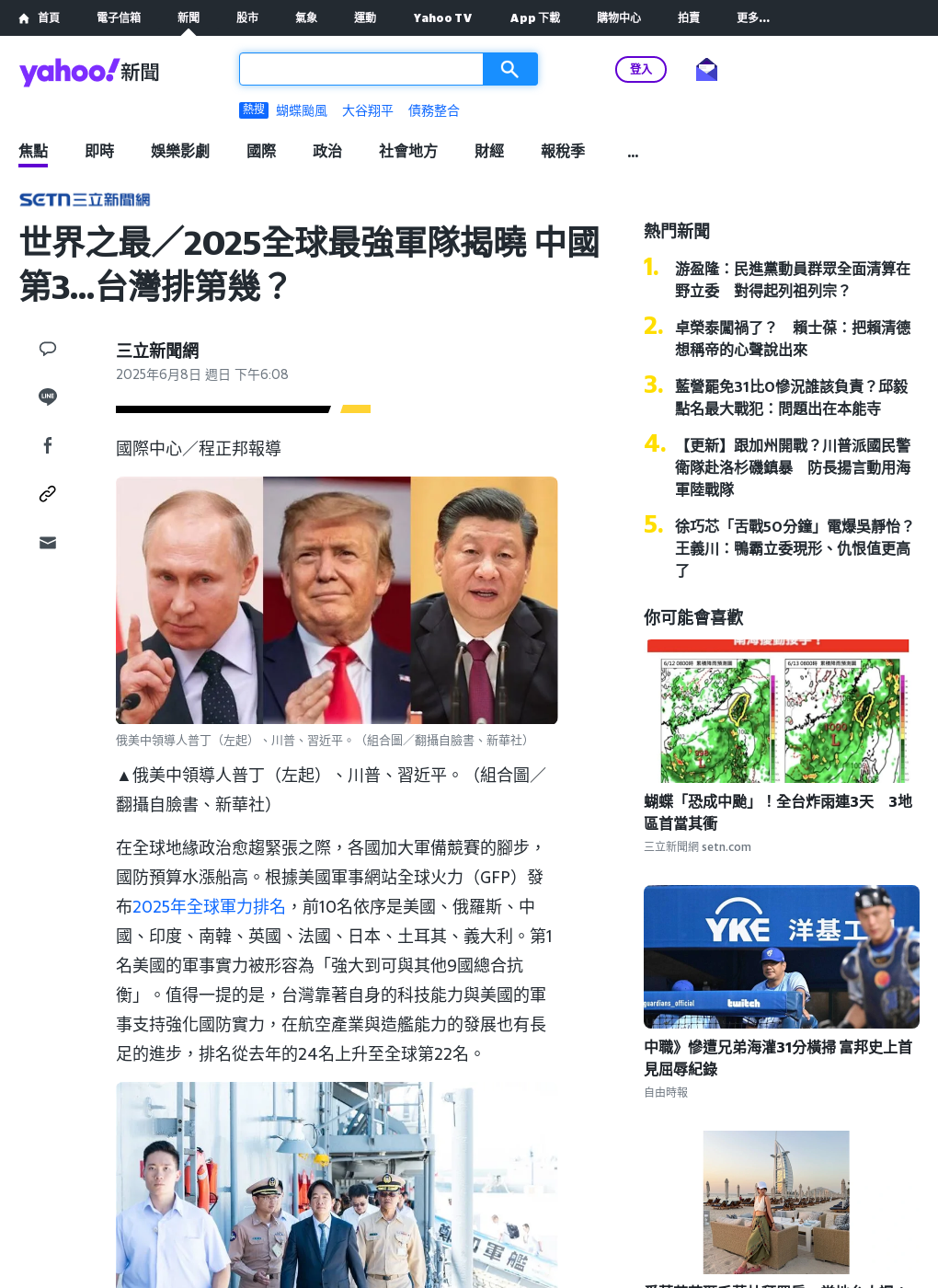Select the trending topic 蝴蝶颱風

click(x=302, y=110)
